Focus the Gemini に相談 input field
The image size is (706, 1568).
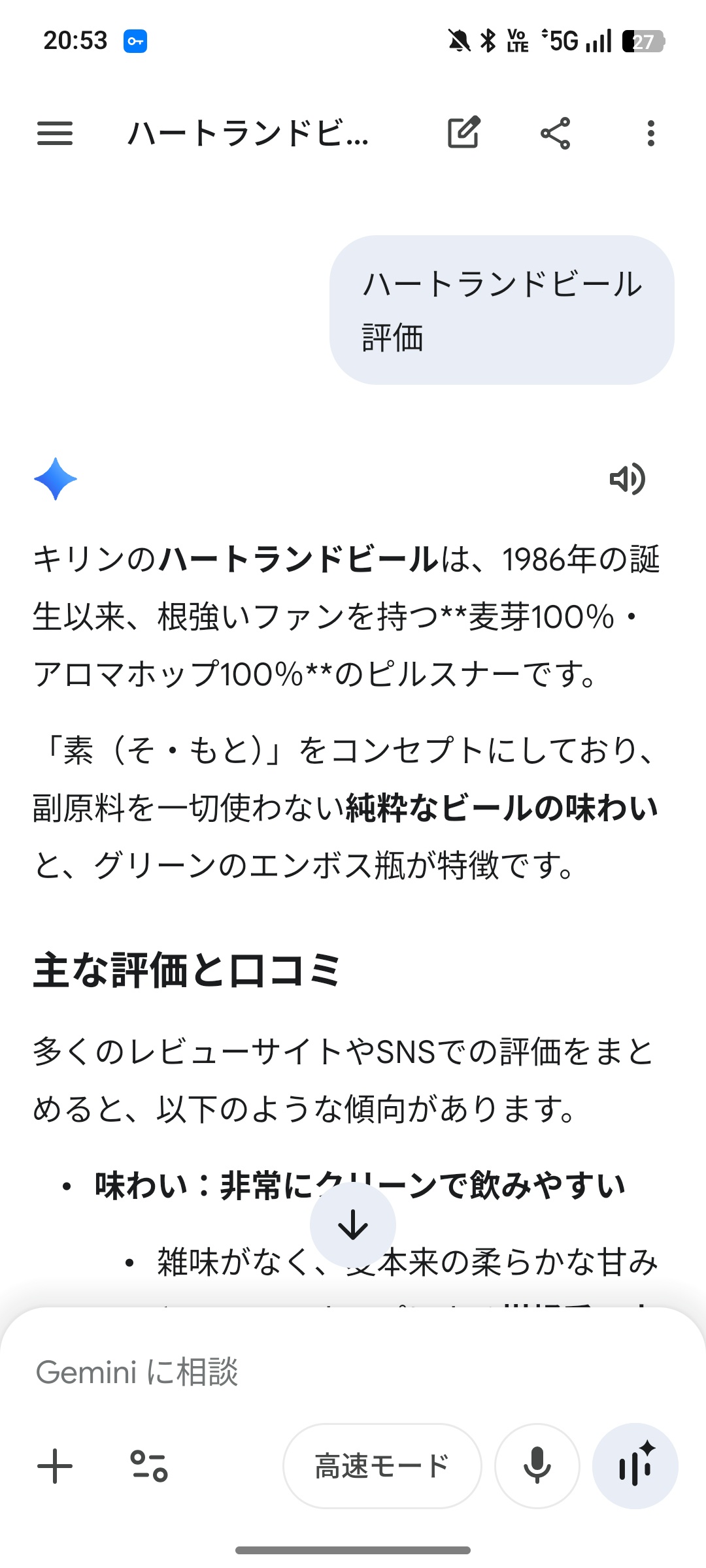353,1372
